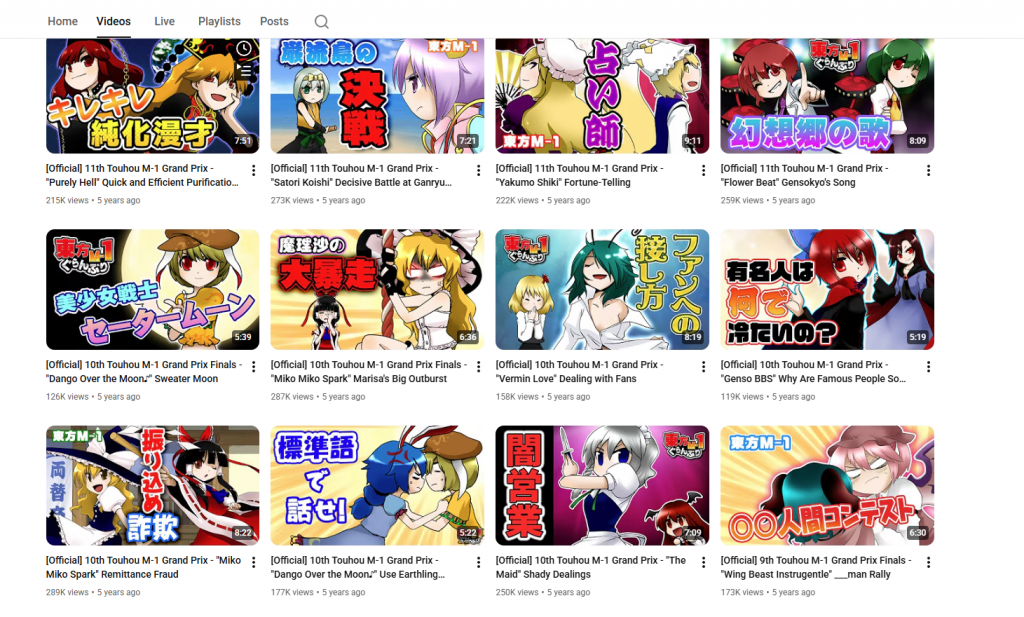Play "The Maid" Shady Dealings video
This screenshot has height=617, width=1024.
(x=602, y=486)
